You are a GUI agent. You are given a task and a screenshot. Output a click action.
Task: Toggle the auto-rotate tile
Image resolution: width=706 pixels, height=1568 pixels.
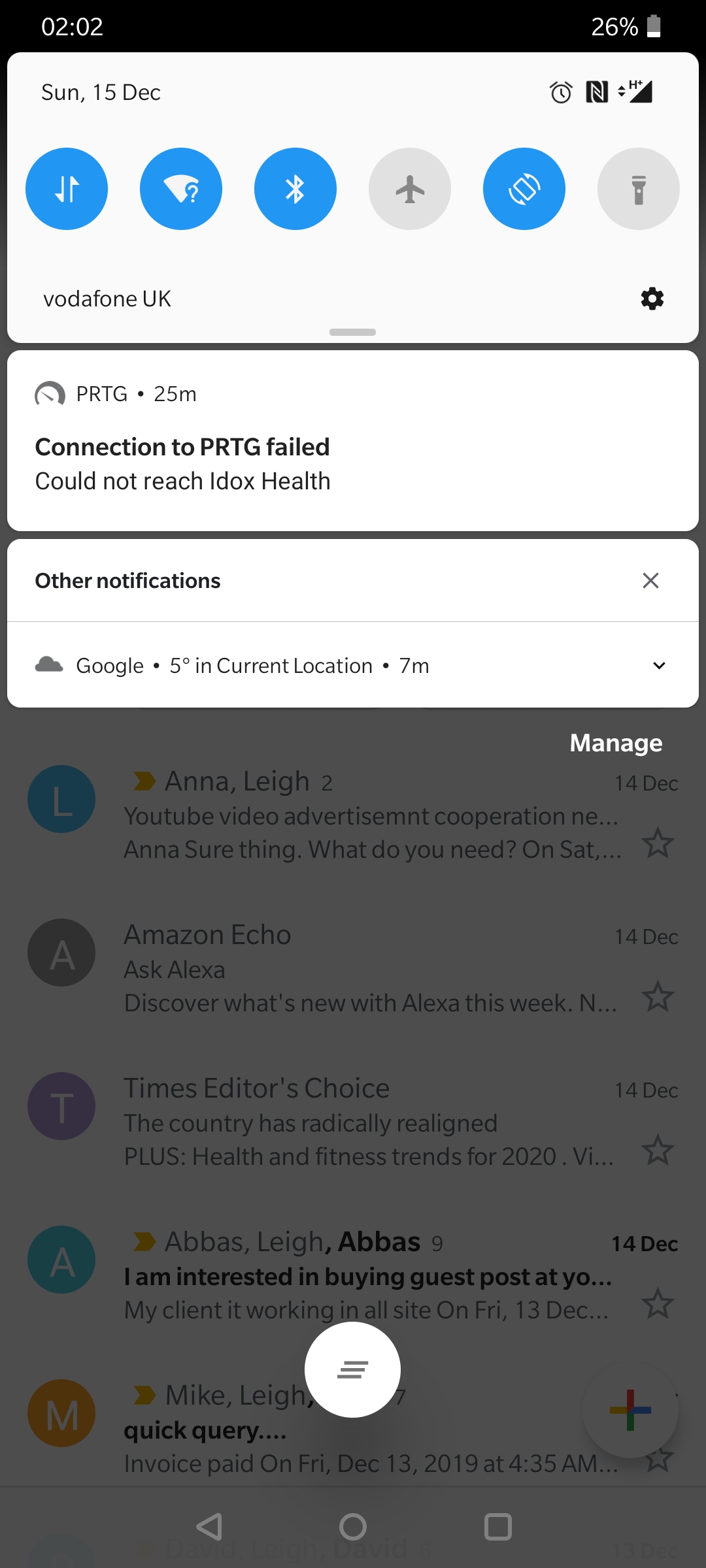pyautogui.click(x=524, y=189)
